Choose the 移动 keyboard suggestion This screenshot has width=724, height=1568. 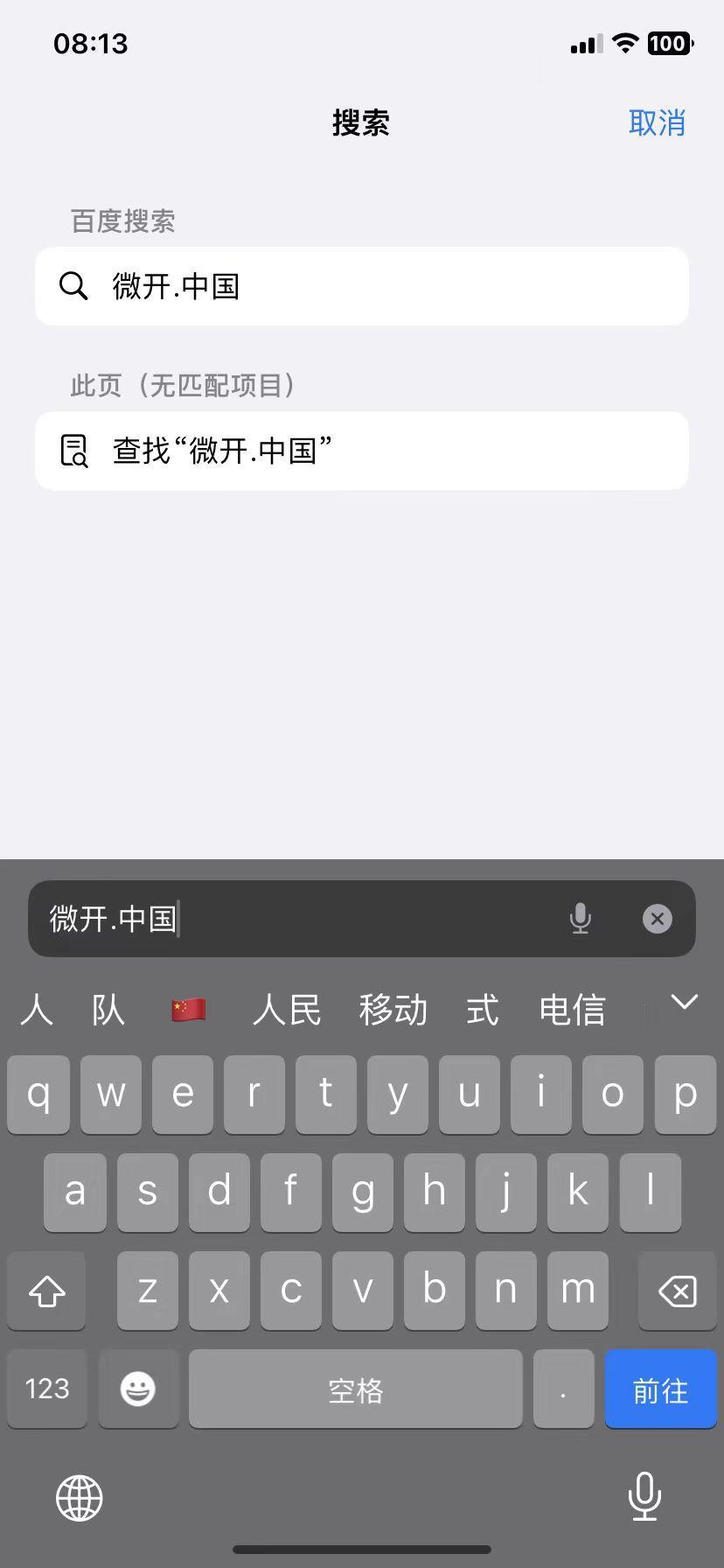coord(393,1010)
